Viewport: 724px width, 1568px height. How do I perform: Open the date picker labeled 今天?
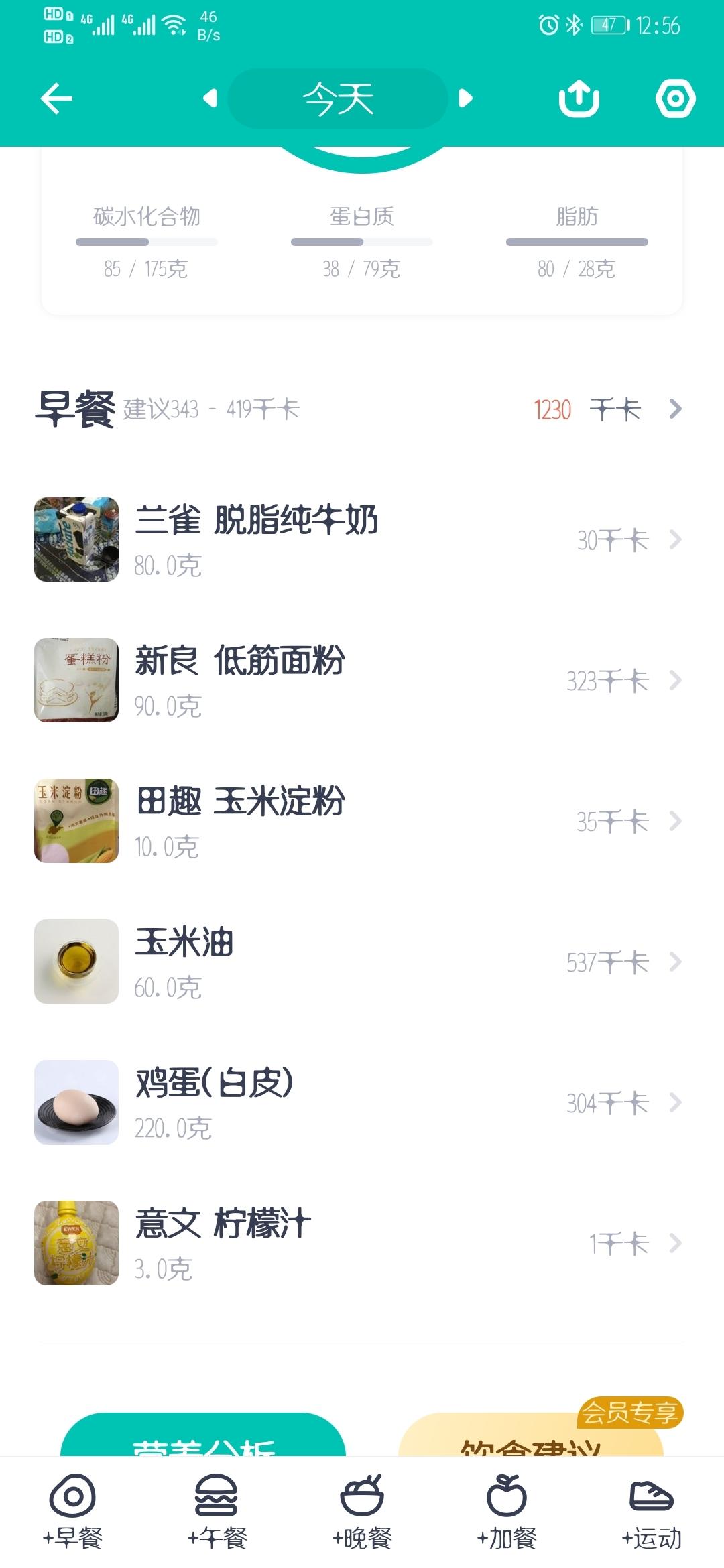click(x=338, y=99)
